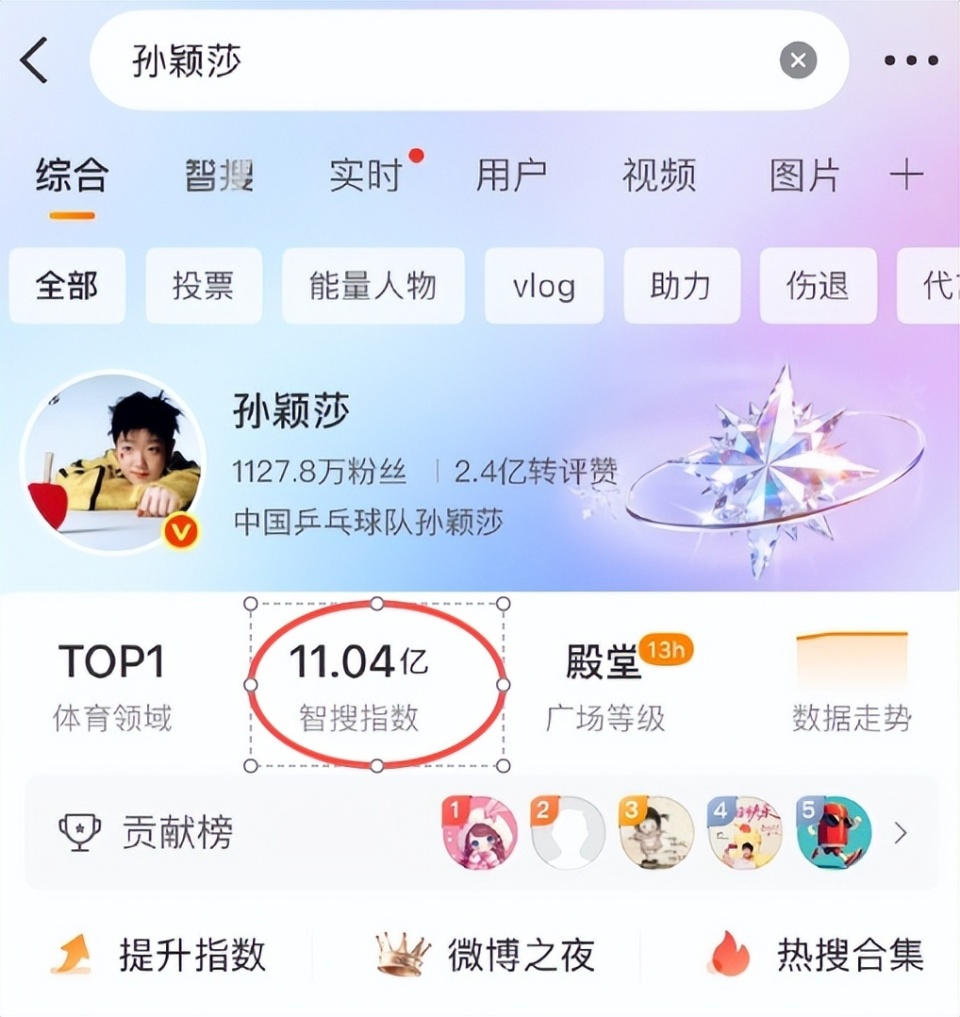Open 微博之夜 entry

coord(486,955)
